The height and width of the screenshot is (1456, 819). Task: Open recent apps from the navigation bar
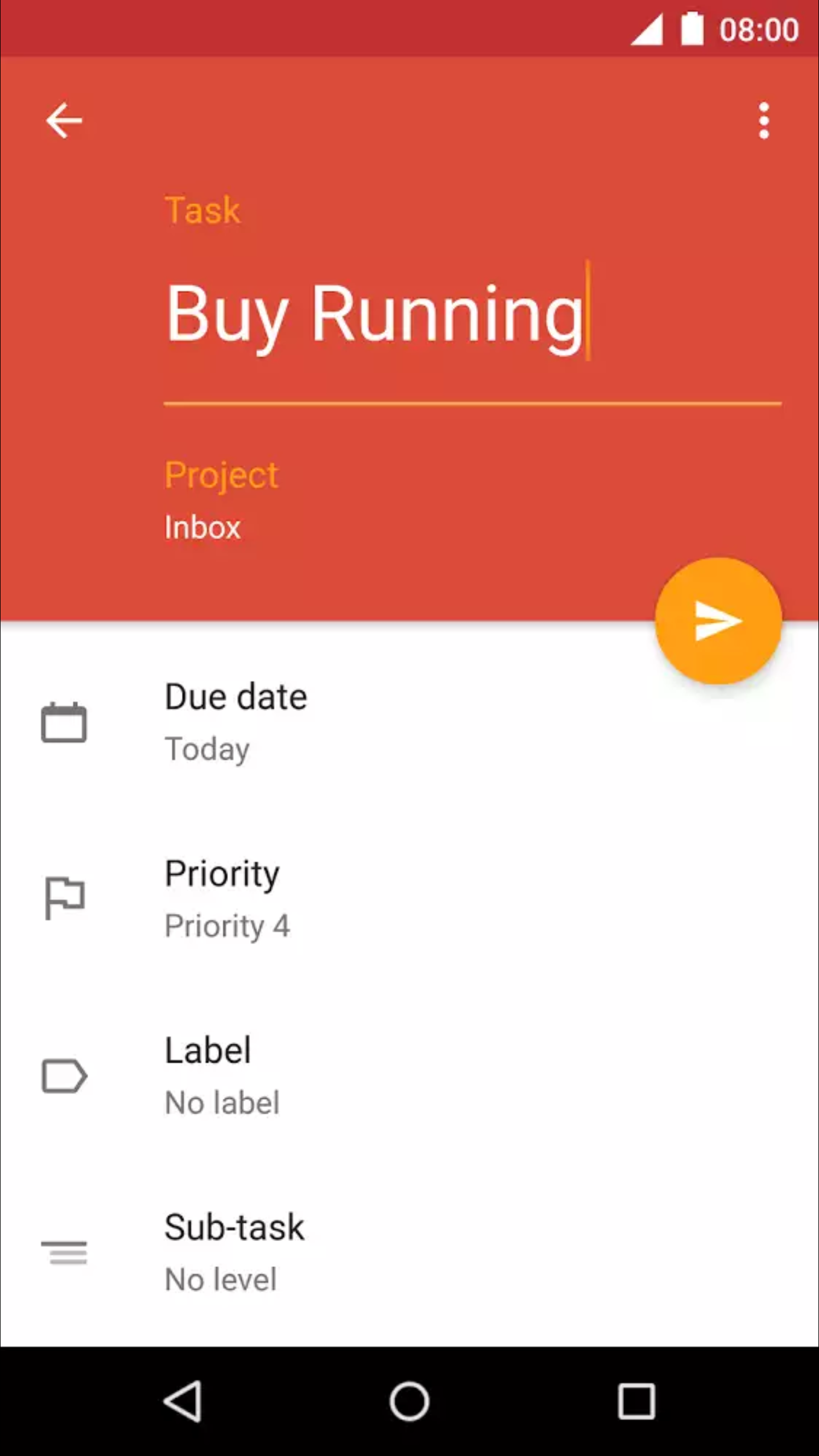(636, 1401)
